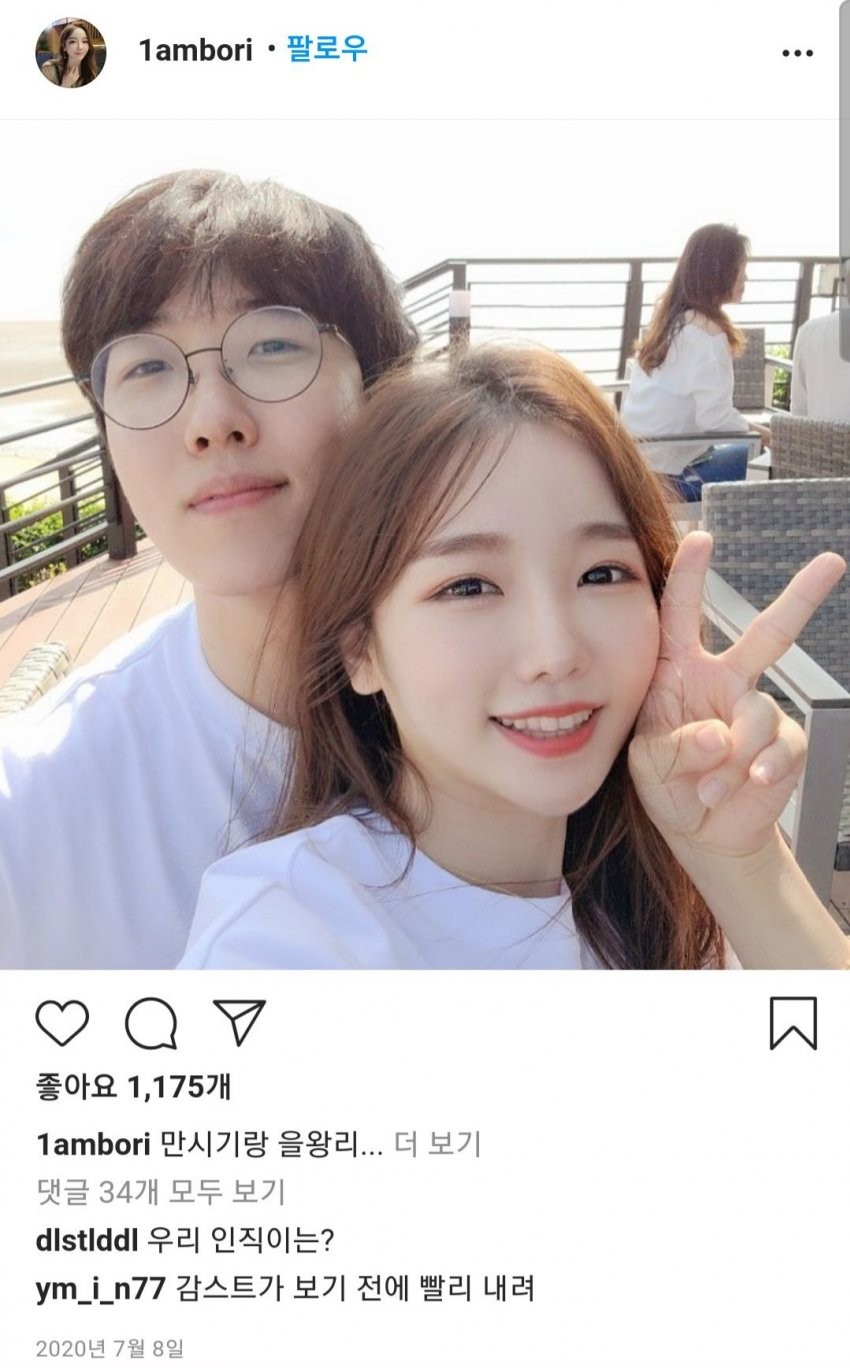The image size is (850, 1368).
Task: Open the comment bubble icon
Action: [151, 1023]
